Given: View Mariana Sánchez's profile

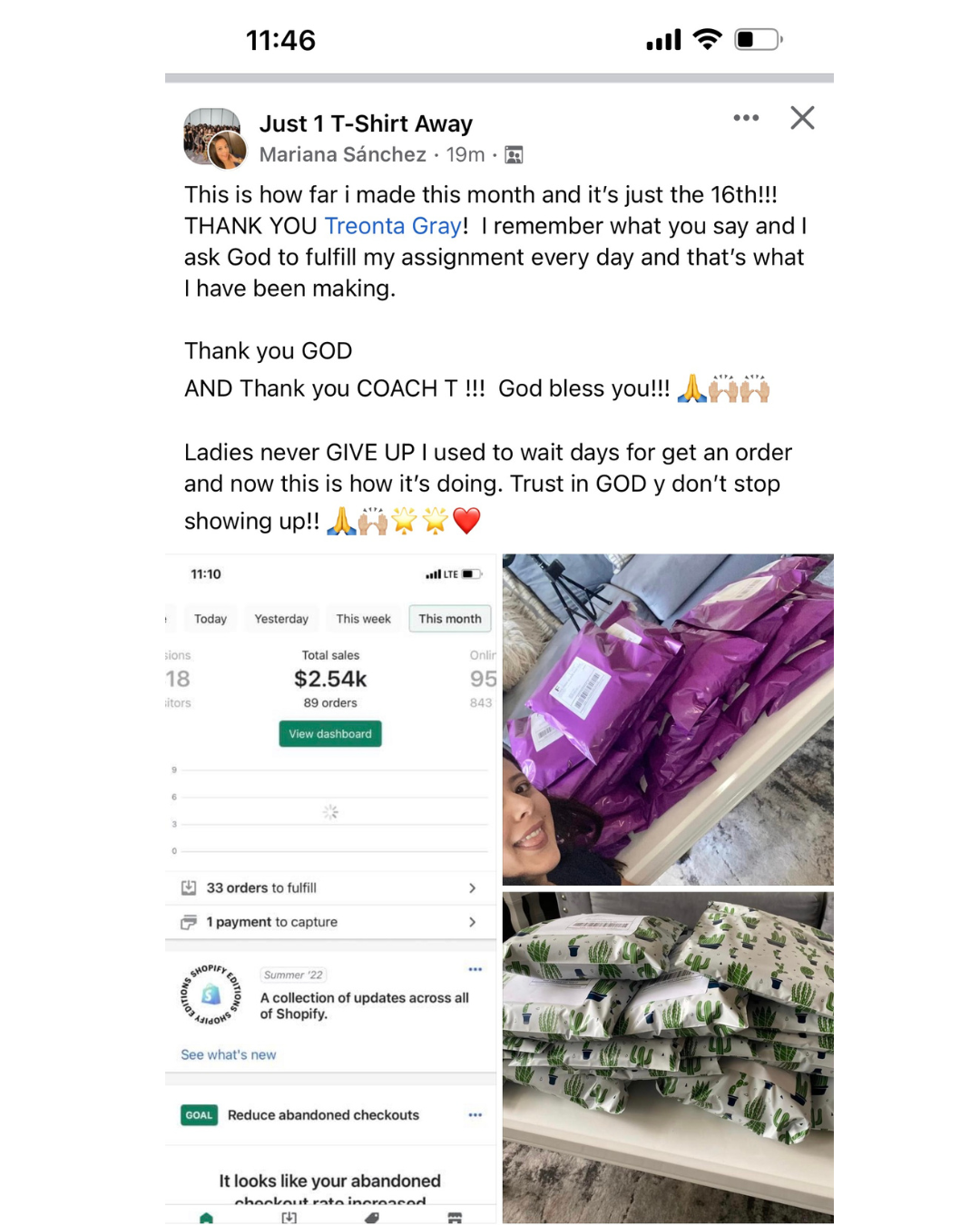Looking at the screenshot, I should pos(342,155).
